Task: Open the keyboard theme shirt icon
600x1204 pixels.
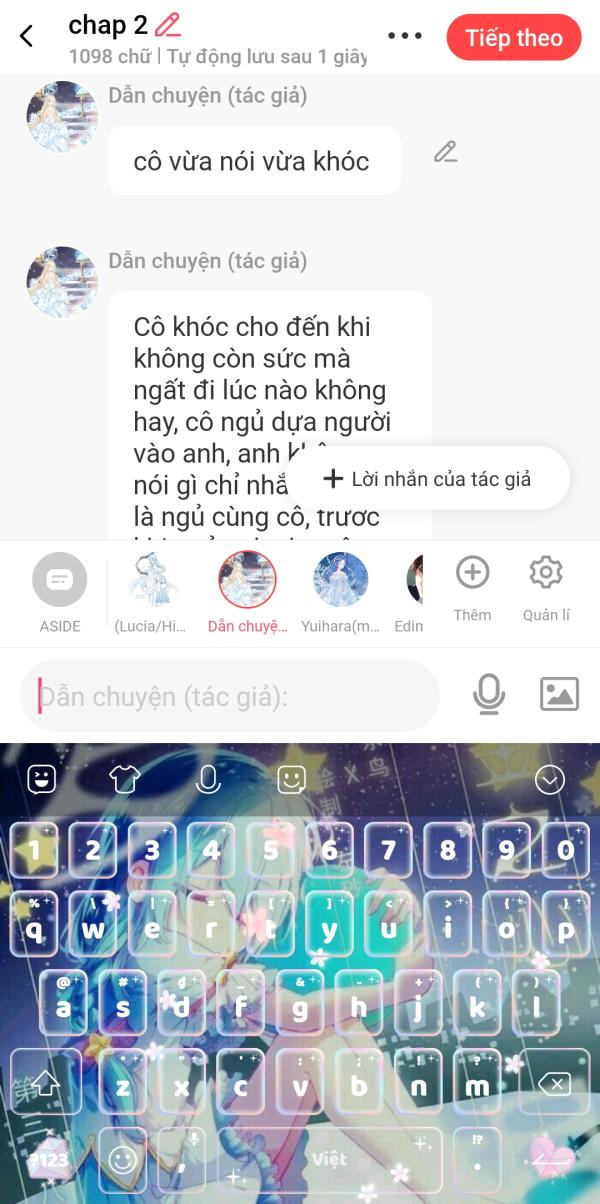Action: [124, 780]
